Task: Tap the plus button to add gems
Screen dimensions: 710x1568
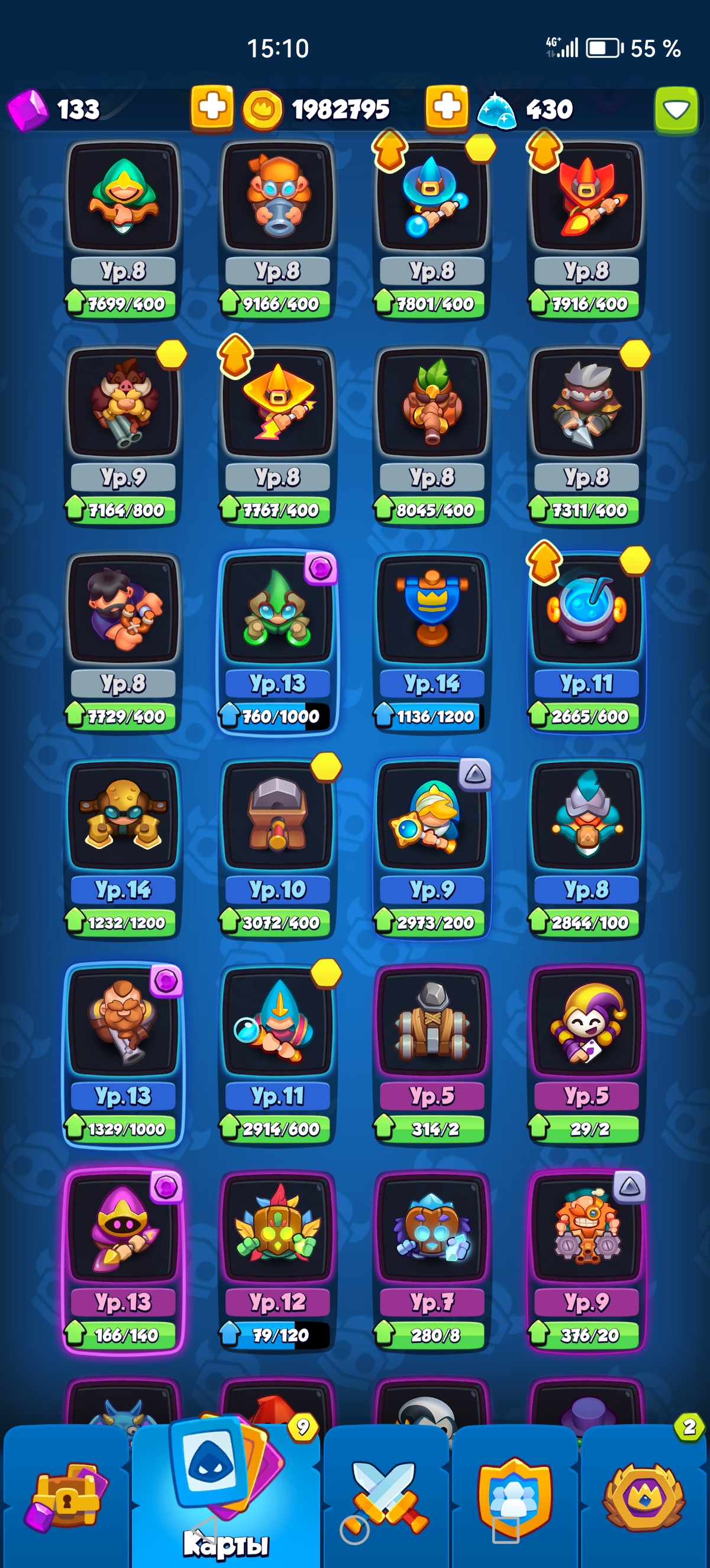Action: 212,109
